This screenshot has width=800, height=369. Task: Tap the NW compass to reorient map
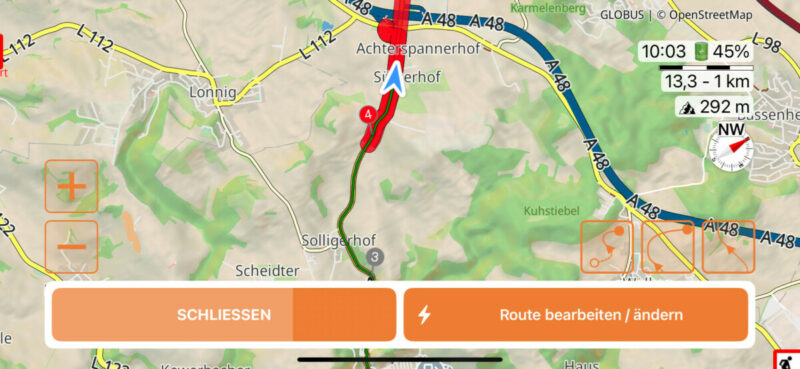coord(731,147)
